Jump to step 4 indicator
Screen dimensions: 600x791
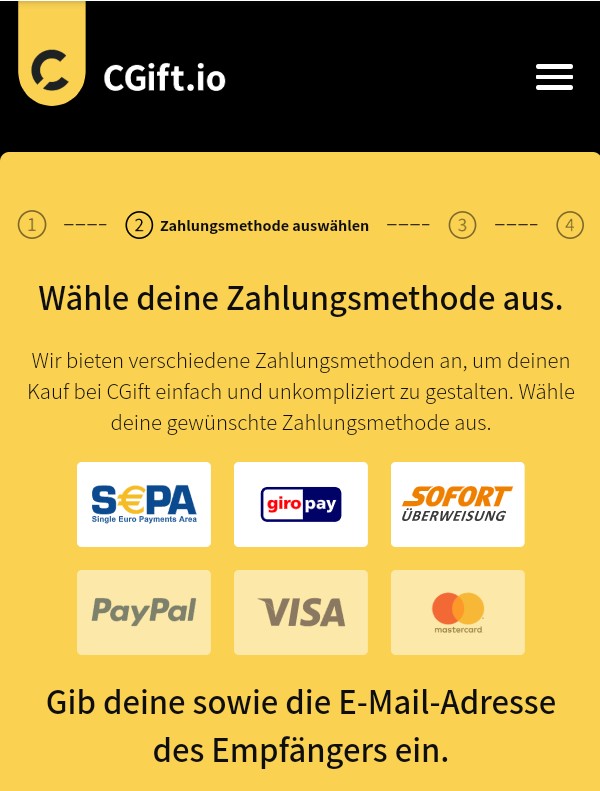[x=569, y=225]
